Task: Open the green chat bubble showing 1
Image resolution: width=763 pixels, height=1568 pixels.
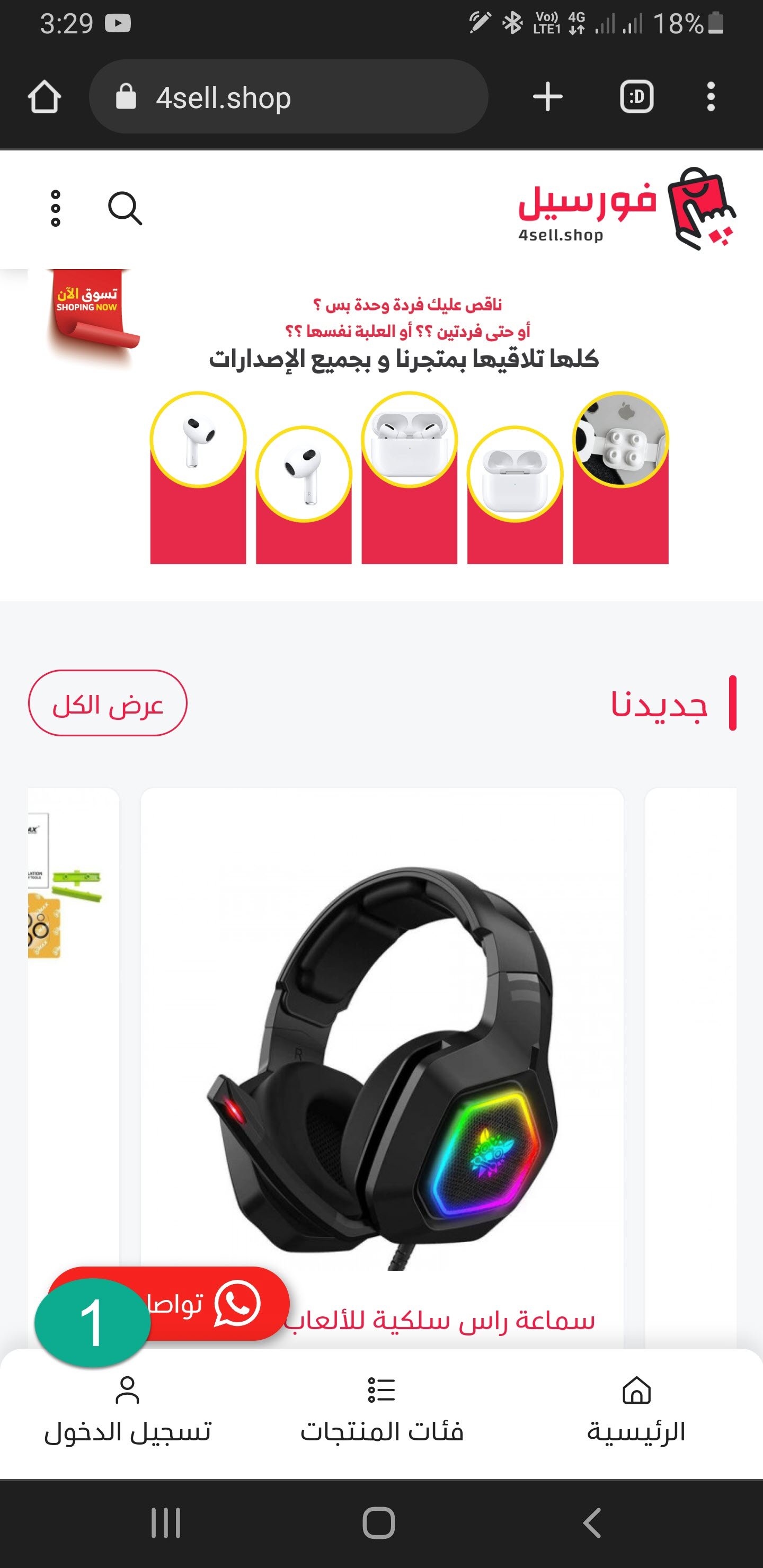Action: coord(92,1323)
